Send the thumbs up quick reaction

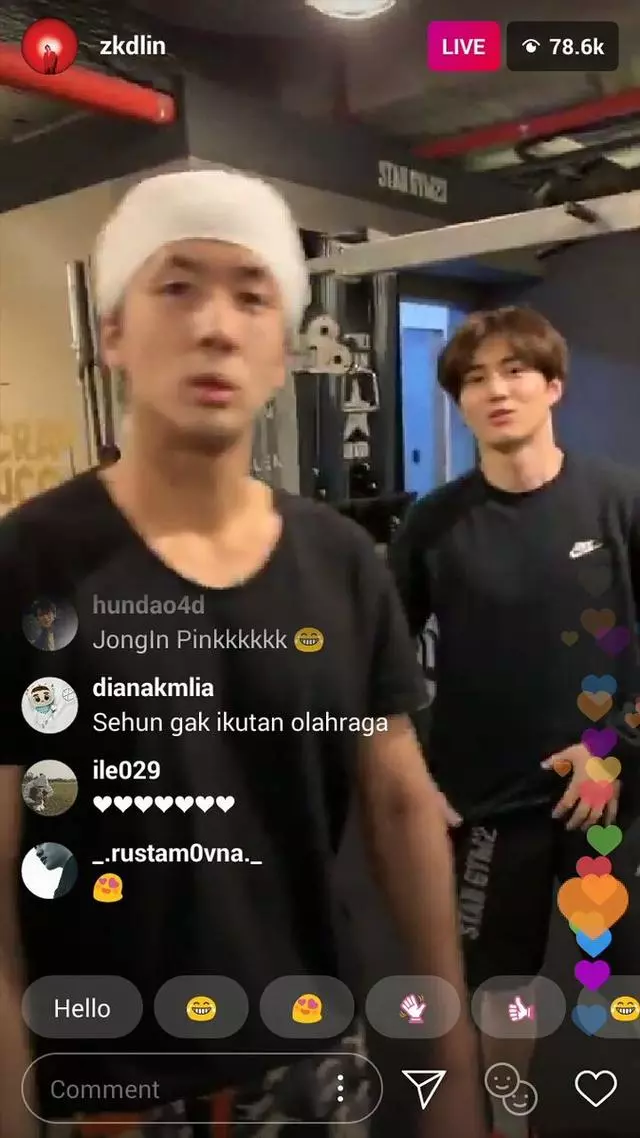[519, 1008]
